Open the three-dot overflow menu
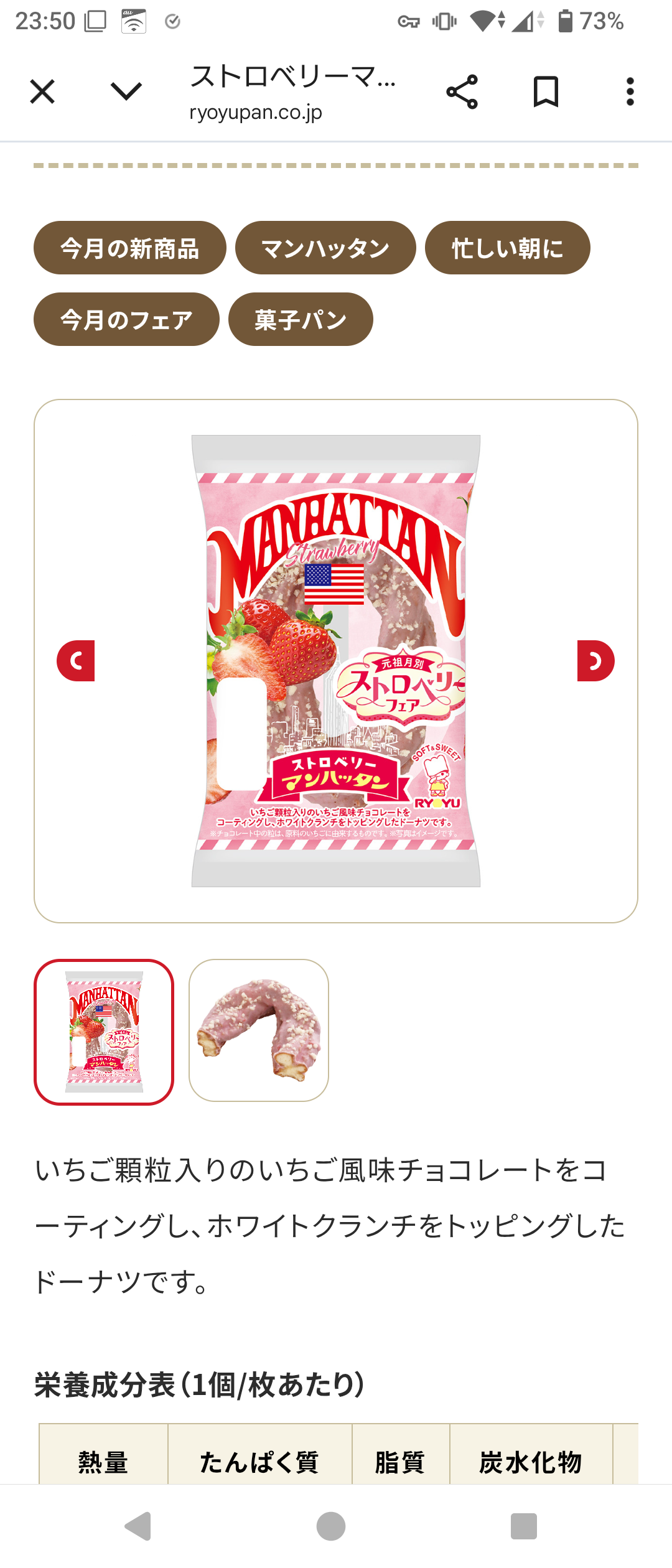 (630, 92)
